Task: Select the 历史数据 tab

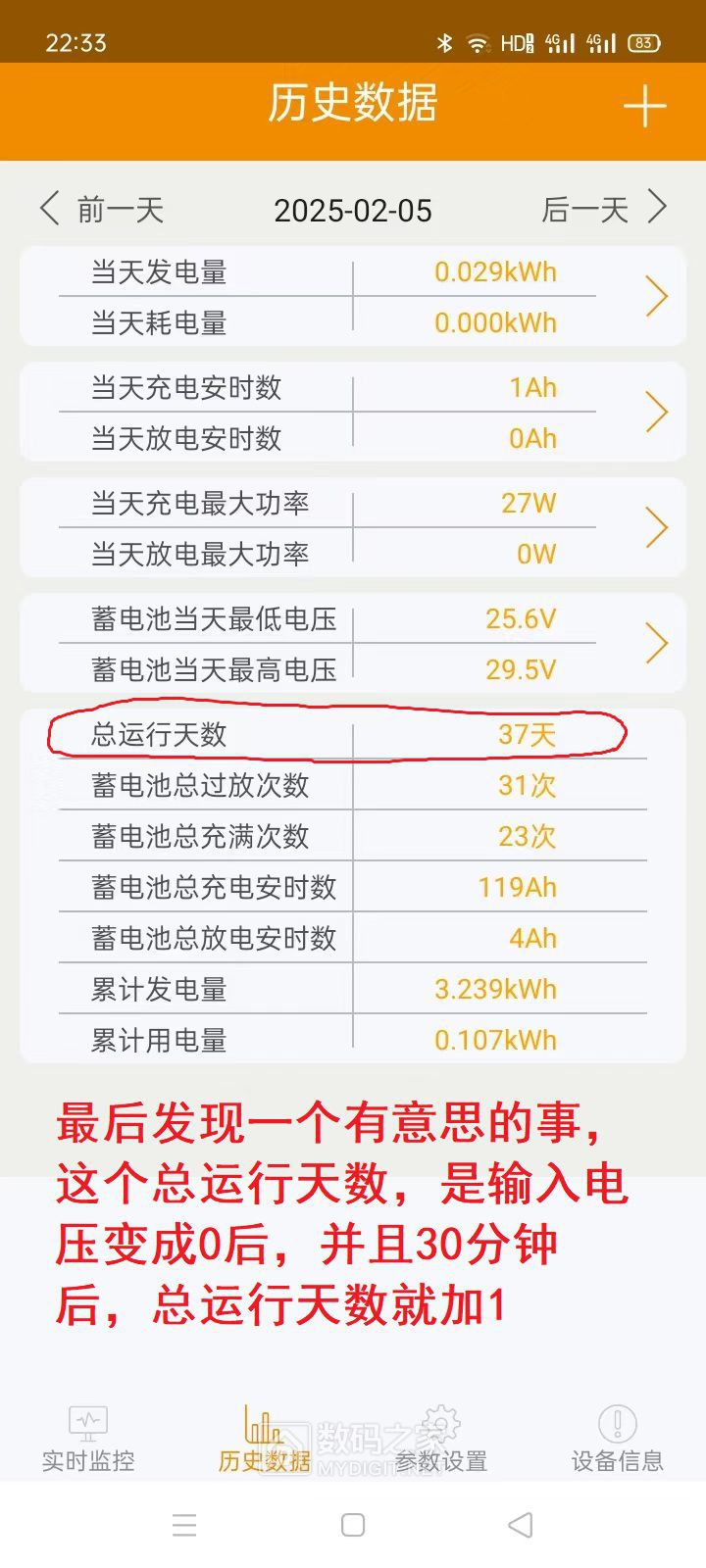Action: (264, 1439)
